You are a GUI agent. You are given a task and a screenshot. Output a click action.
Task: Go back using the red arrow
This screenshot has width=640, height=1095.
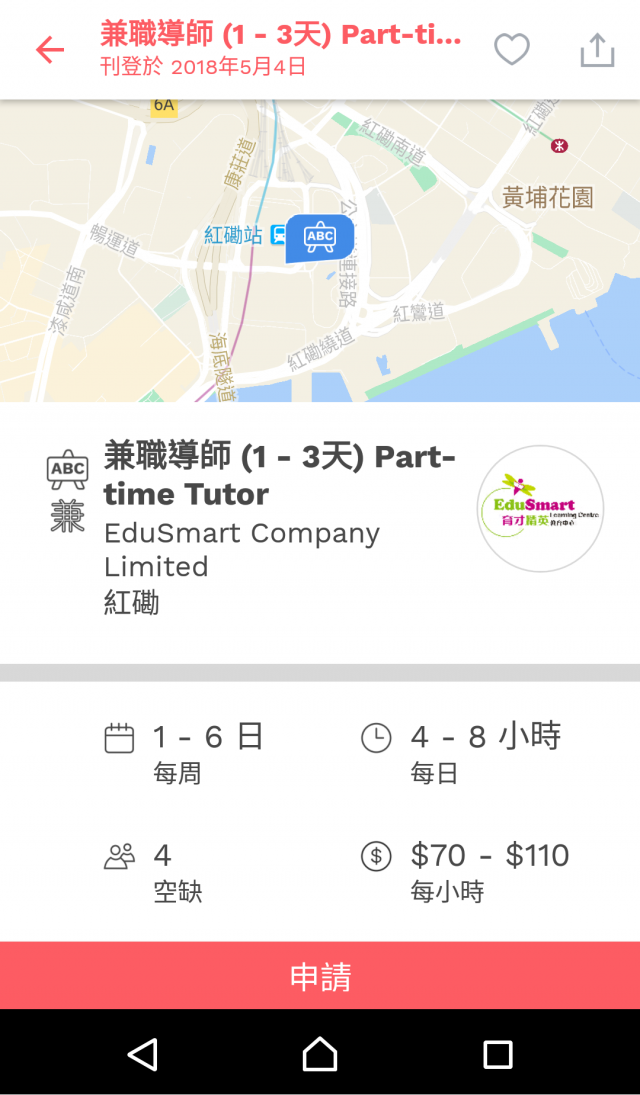click(50, 50)
